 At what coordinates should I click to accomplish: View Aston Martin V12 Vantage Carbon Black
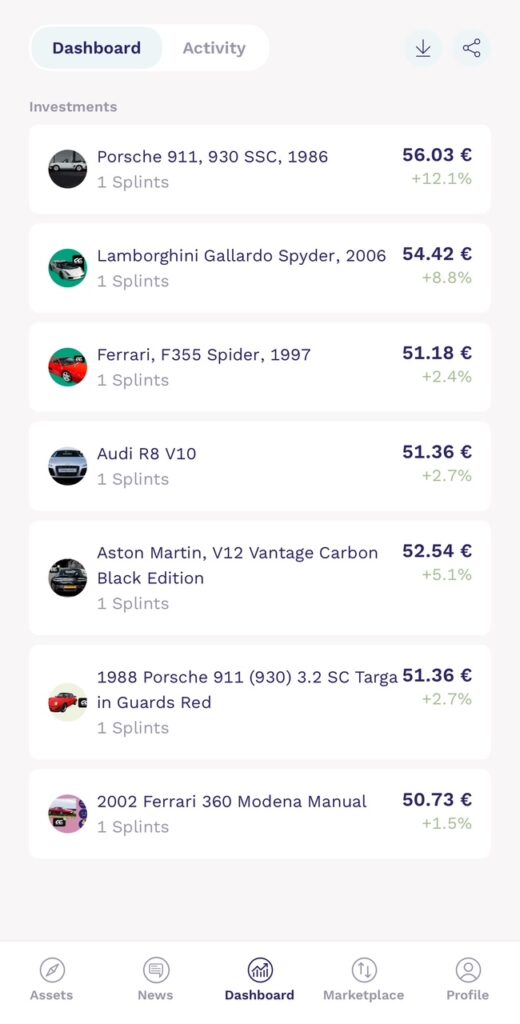259,578
